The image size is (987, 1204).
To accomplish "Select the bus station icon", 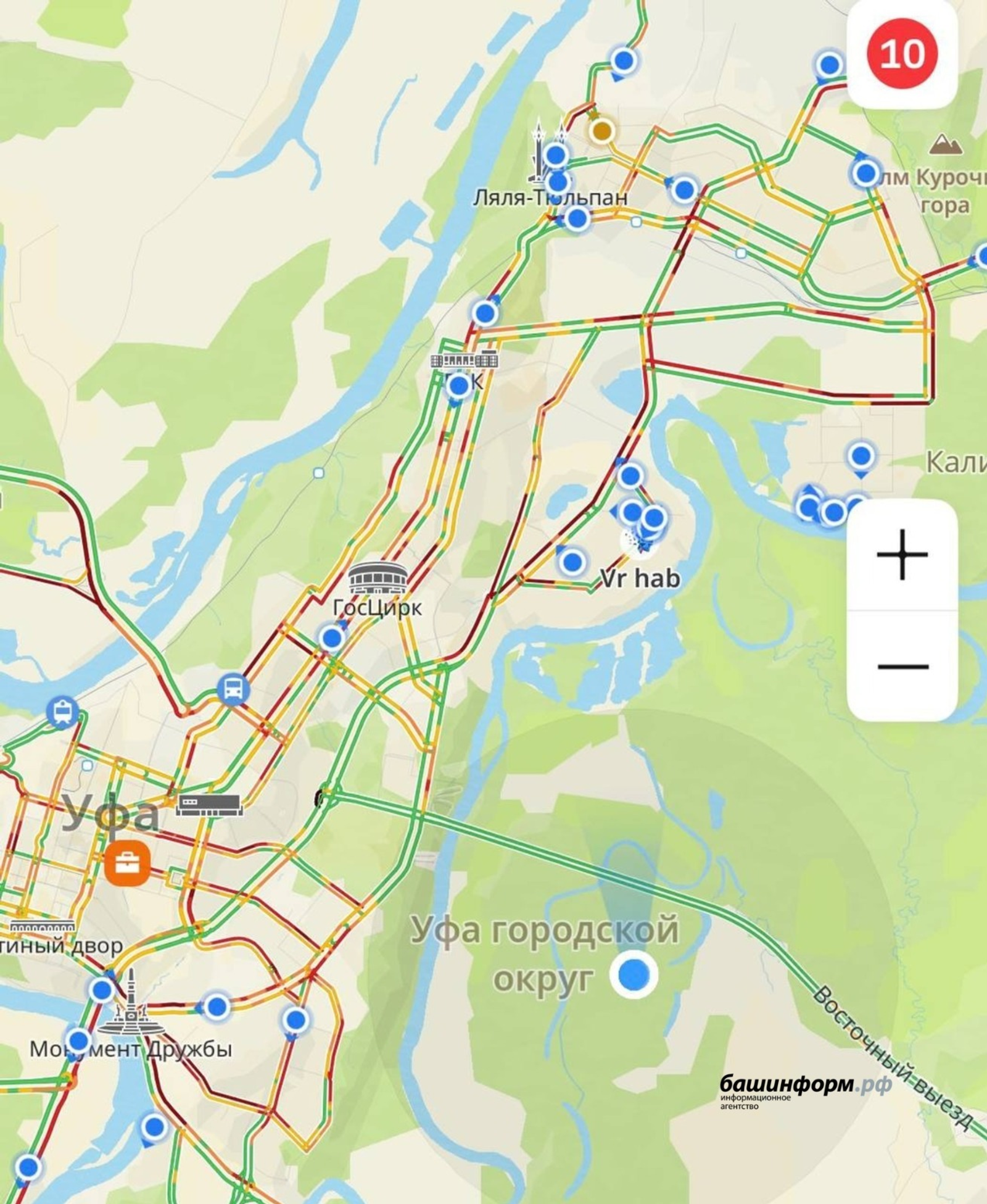I will pos(233,689).
